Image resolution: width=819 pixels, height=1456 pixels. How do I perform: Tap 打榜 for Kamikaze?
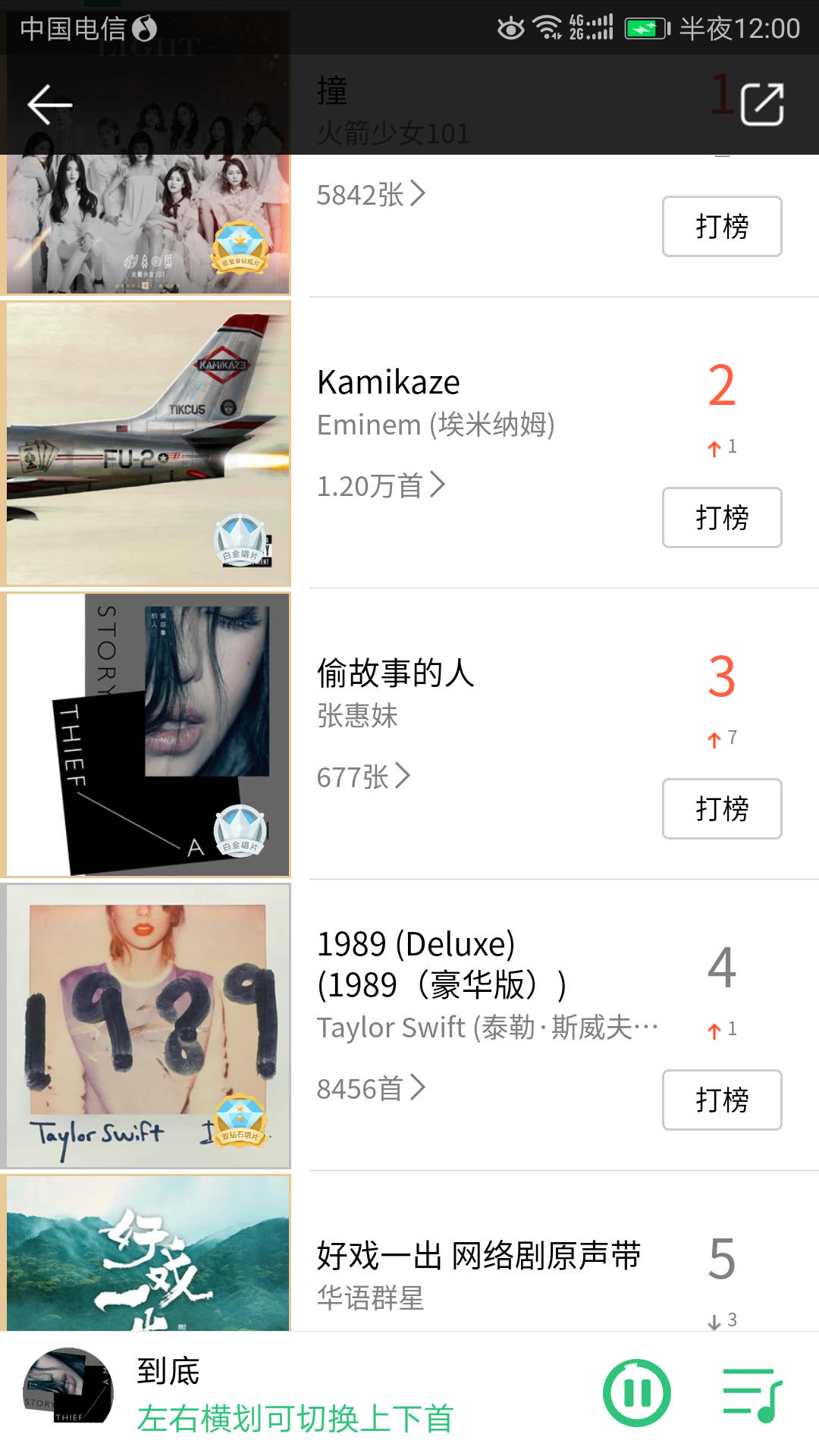(721, 518)
